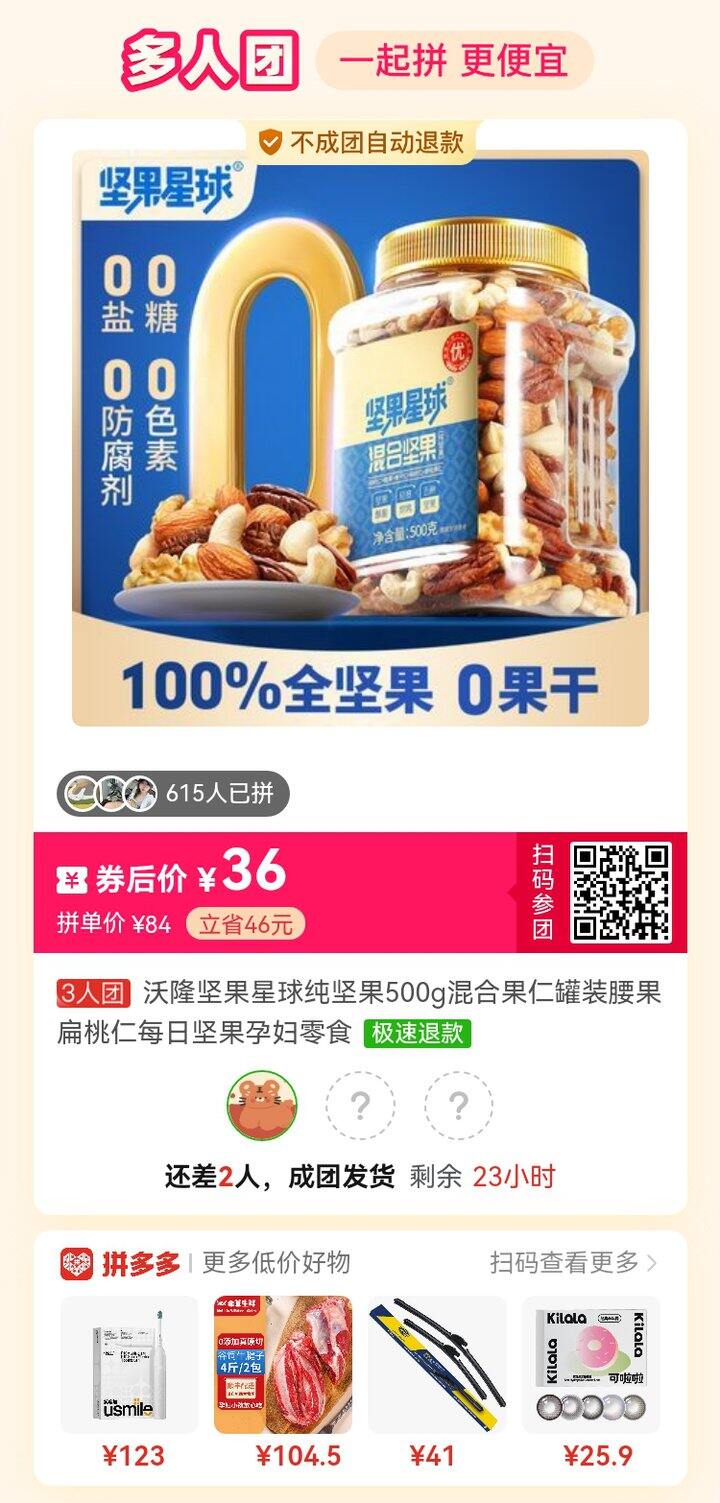Viewport: 720px width, 1503px height.
Task: Click the Pinduoduo app logo icon
Action: (78, 1263)
